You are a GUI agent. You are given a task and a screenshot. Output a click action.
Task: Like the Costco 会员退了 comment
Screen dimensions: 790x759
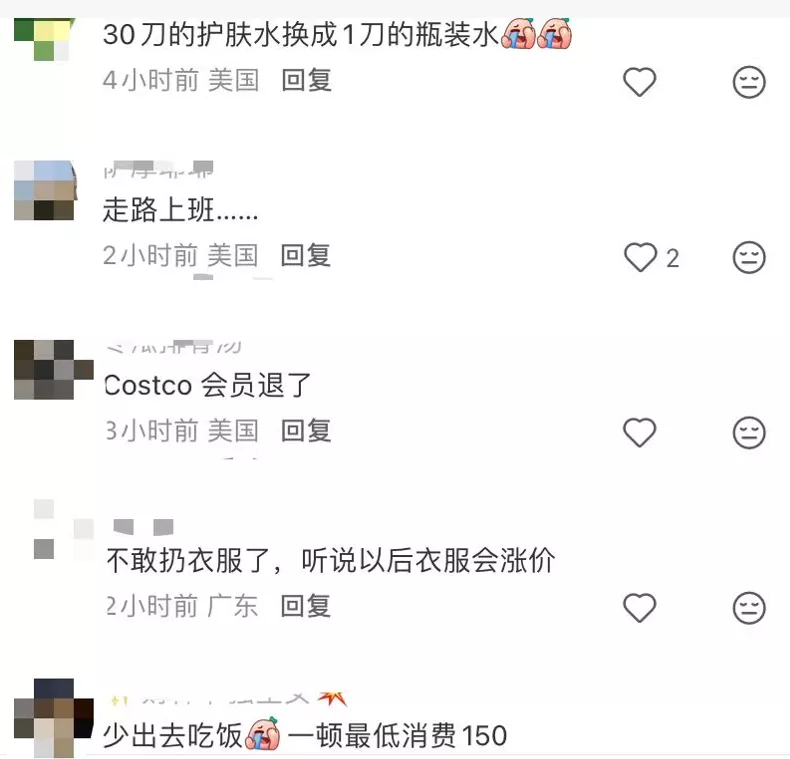click(x=639, y=433)
